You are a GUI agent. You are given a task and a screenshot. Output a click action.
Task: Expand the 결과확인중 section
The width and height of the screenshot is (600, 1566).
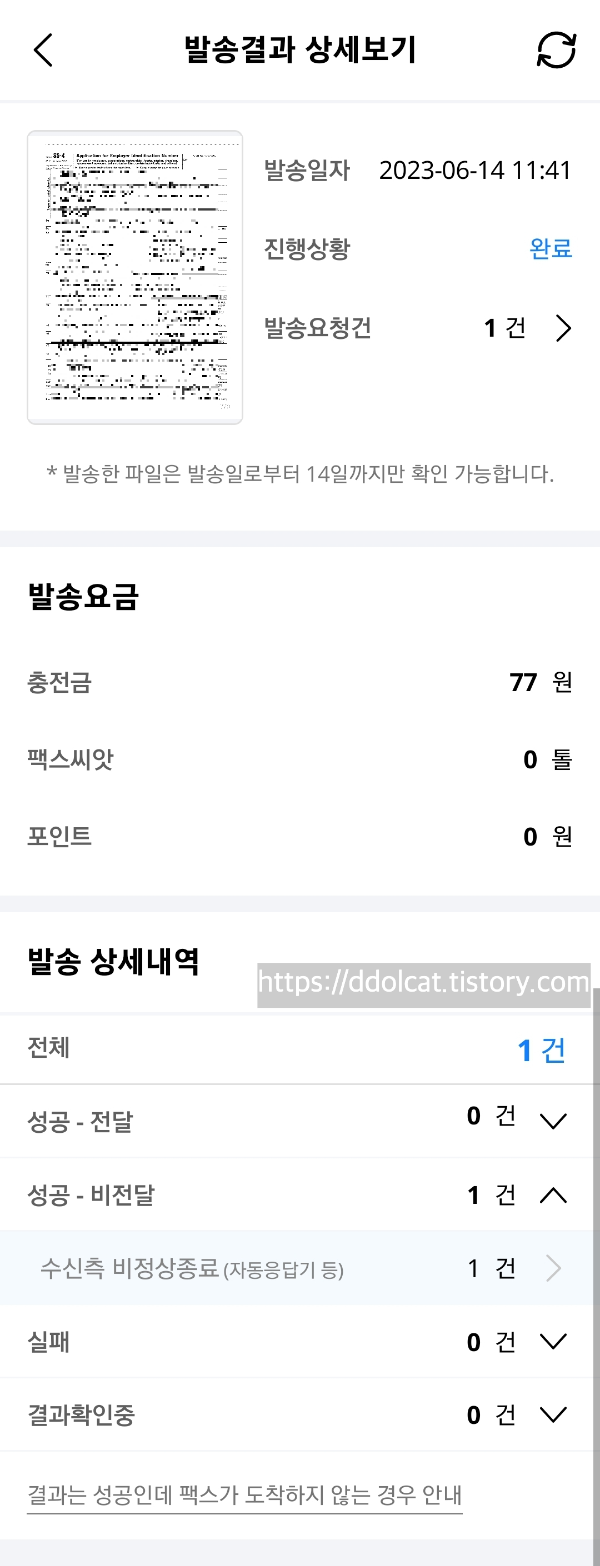[x=552, y=1414]
